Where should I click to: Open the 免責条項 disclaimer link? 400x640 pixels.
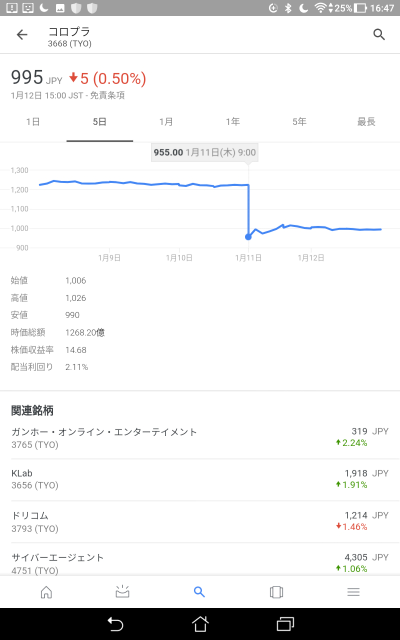coord(107,96)
